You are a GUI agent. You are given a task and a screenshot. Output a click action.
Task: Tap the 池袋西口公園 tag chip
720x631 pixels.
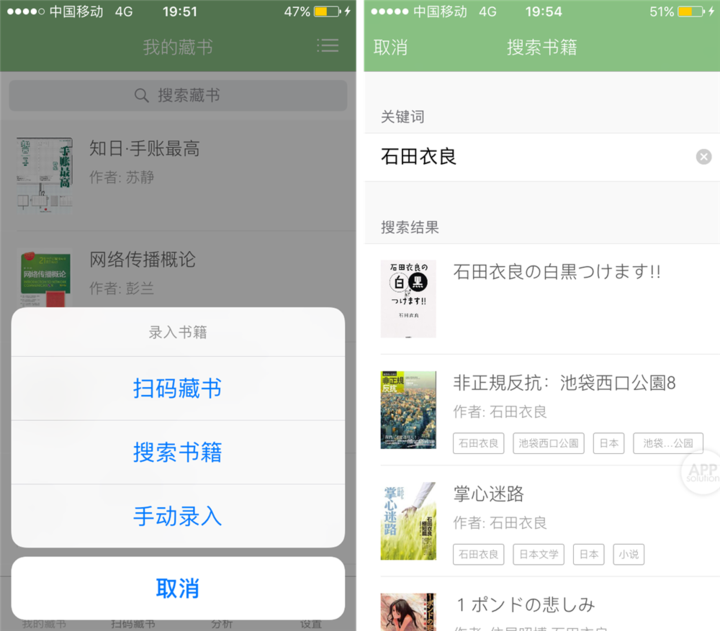point(548,443)
